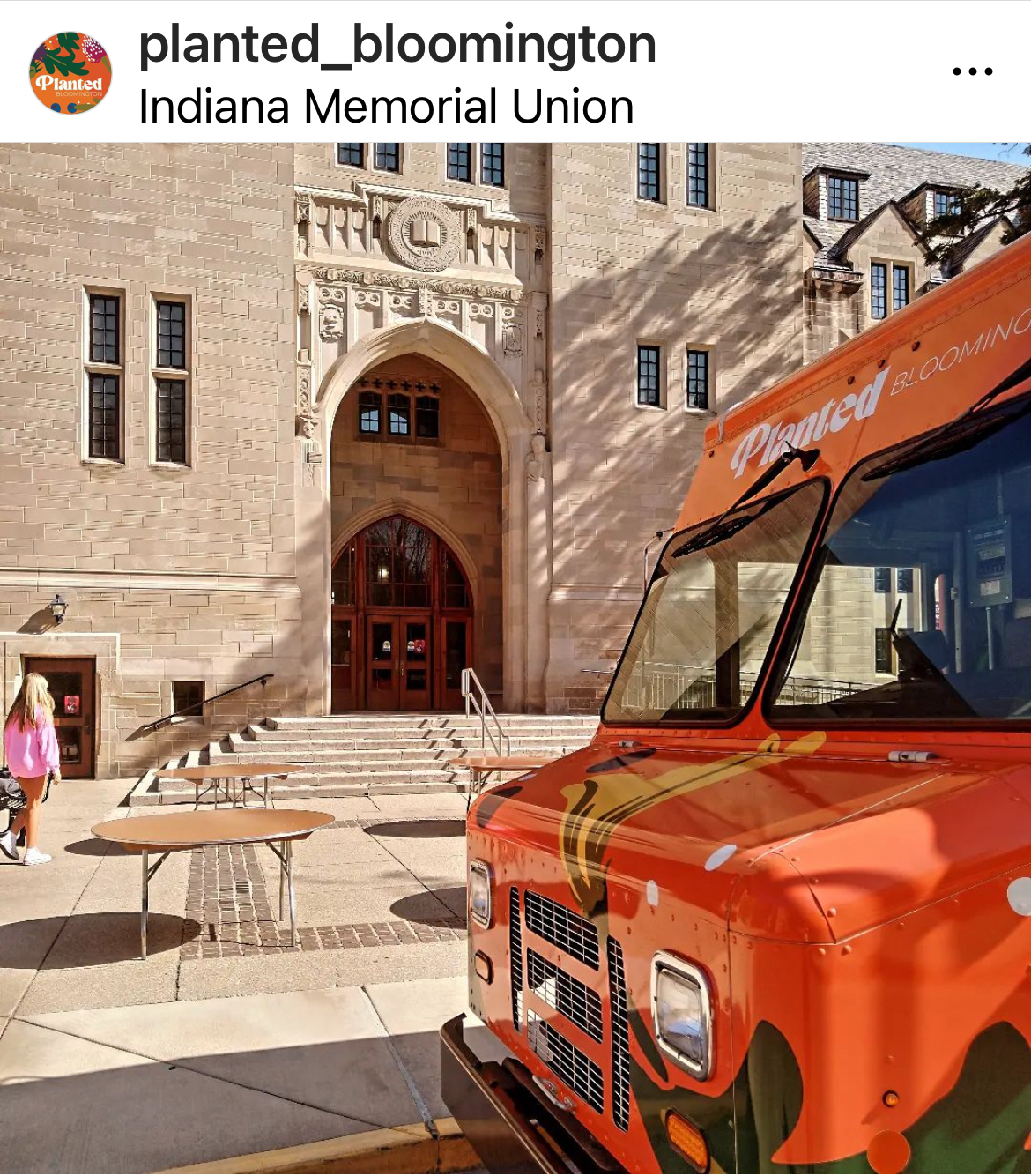The width and height of the screenshot is (1031, 1176).
Task: Tap the food truck post photo
Action: point(515,657)
